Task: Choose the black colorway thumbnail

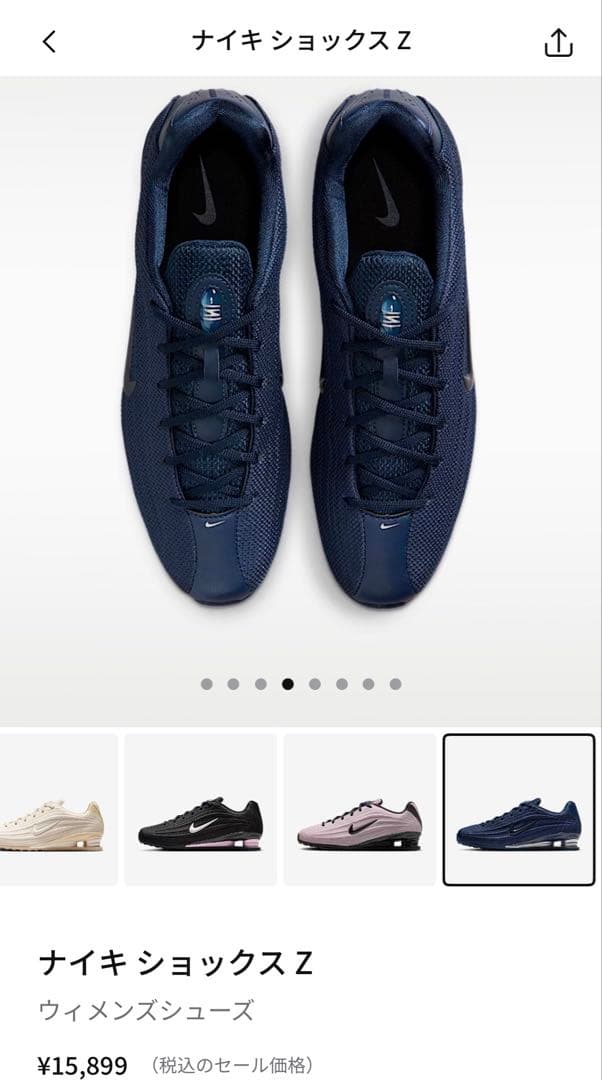Action: [x=200, y=809]
